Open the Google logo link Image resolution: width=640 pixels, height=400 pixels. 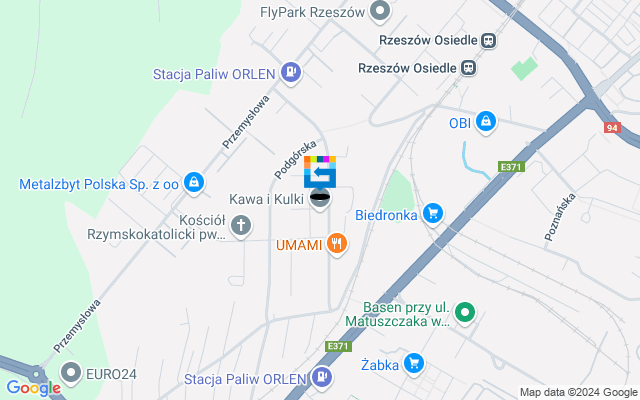[33, 388]
